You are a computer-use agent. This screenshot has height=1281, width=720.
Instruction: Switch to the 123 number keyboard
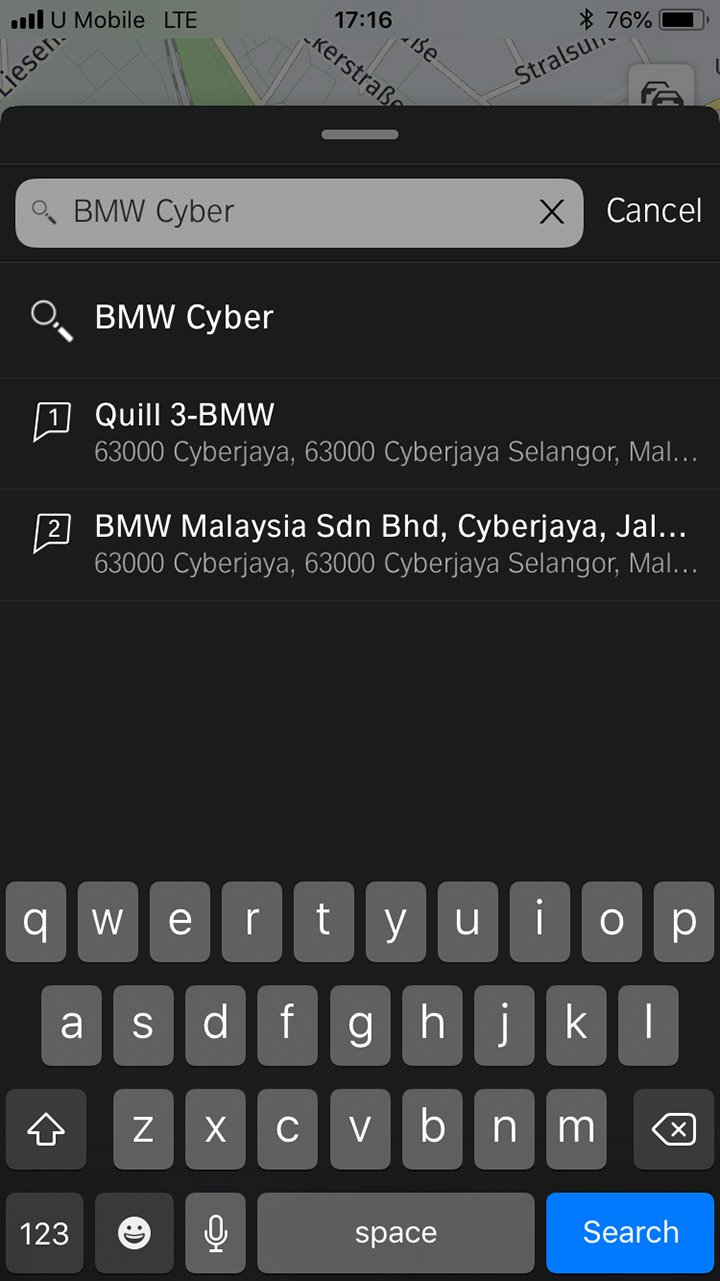[x=45, y=1232]
